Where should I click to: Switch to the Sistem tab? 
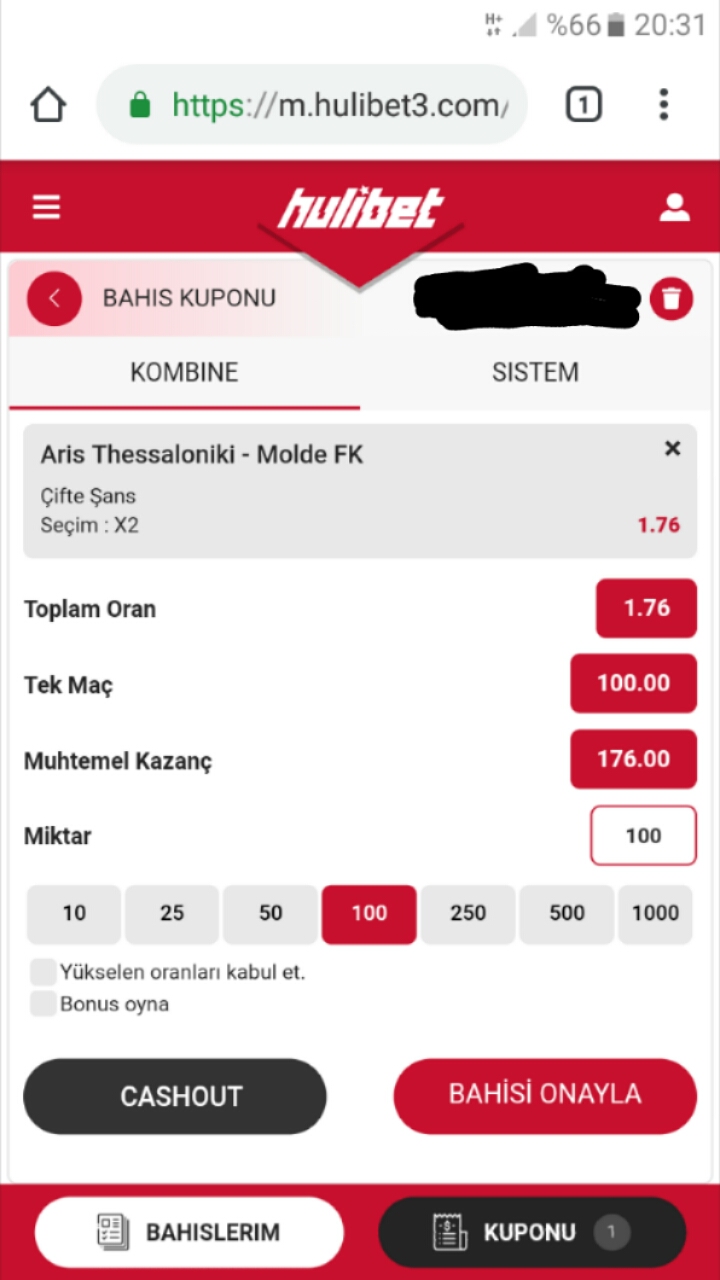click(x=535, y=373)
